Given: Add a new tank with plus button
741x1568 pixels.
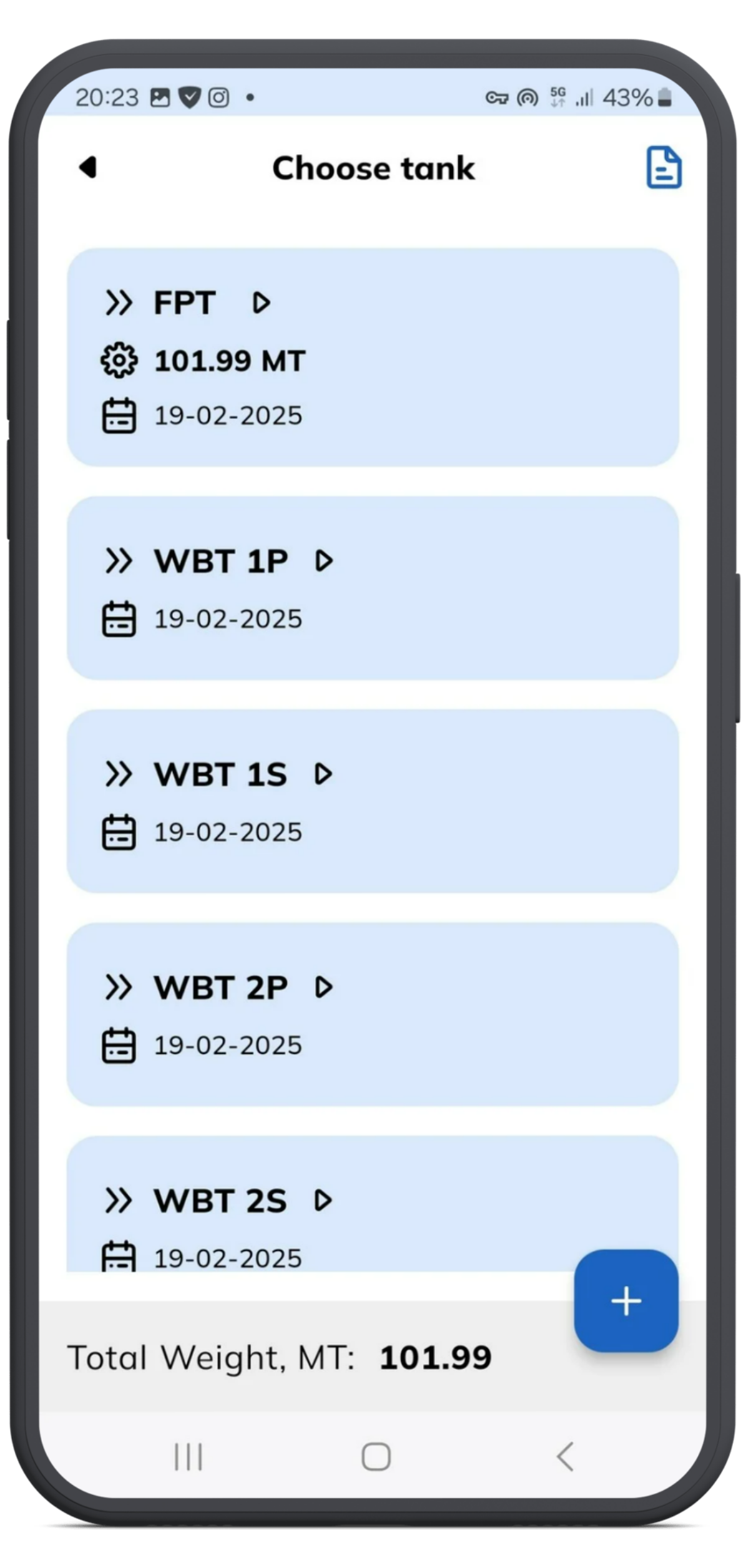Looking at the screenshot, I should click(x=626, y=1302).
